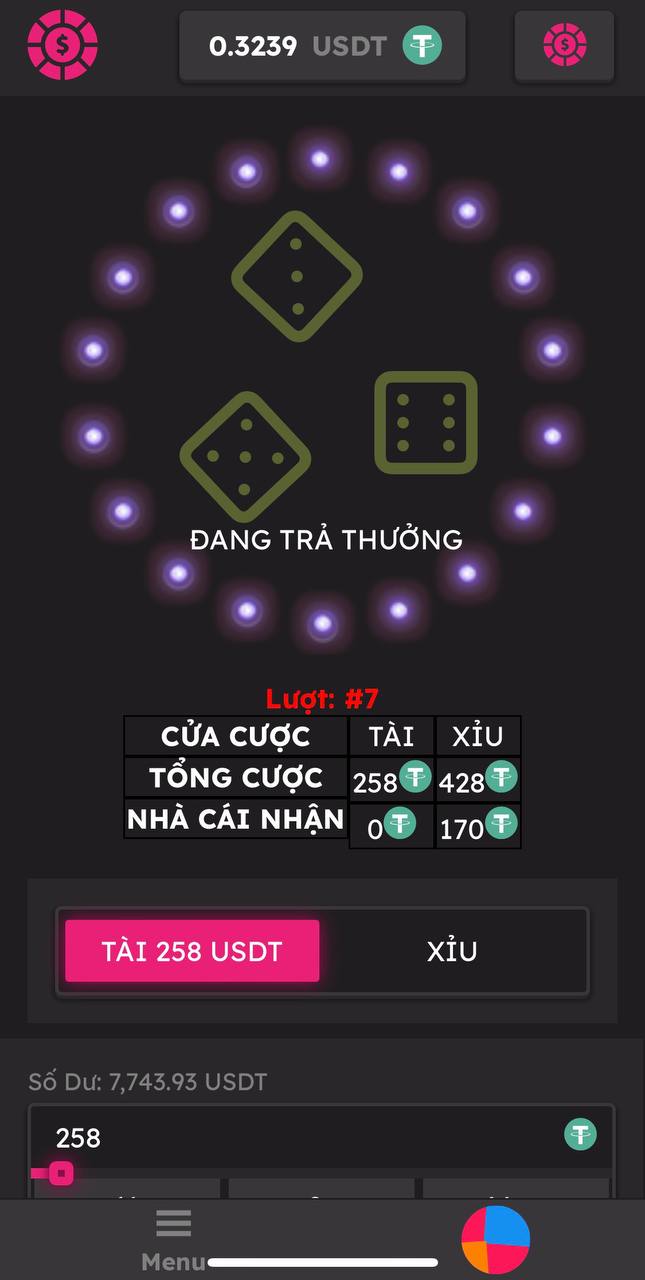Tap the chip icon at top right
This screenshot has width=645, height=1280.
click(x=564, y=46)
